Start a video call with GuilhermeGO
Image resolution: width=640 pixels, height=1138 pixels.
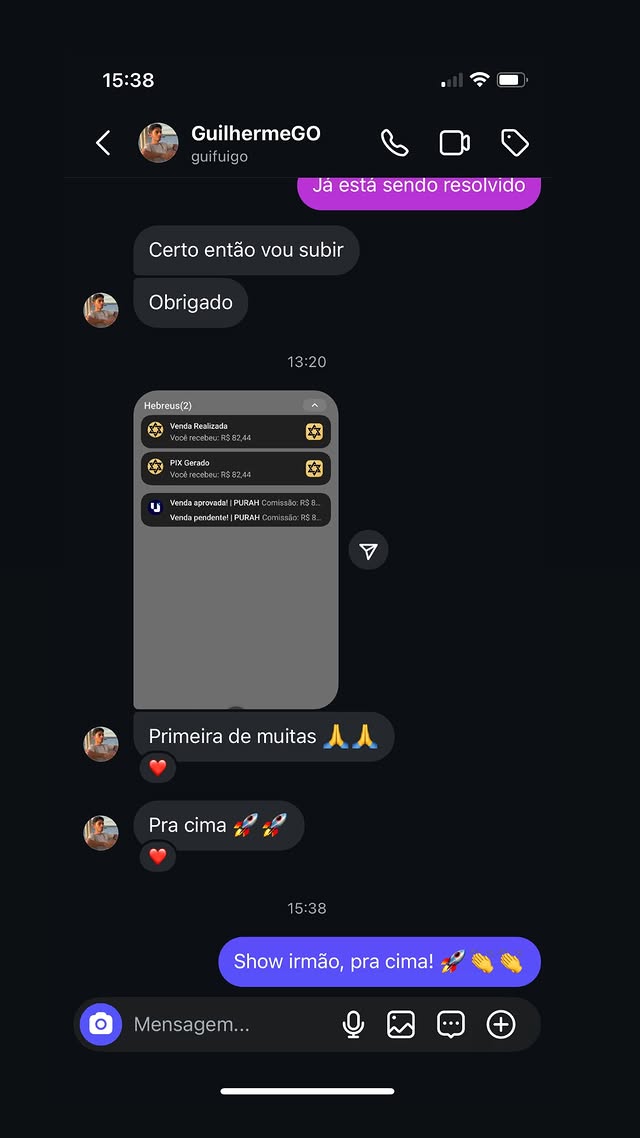click(455, 143)
